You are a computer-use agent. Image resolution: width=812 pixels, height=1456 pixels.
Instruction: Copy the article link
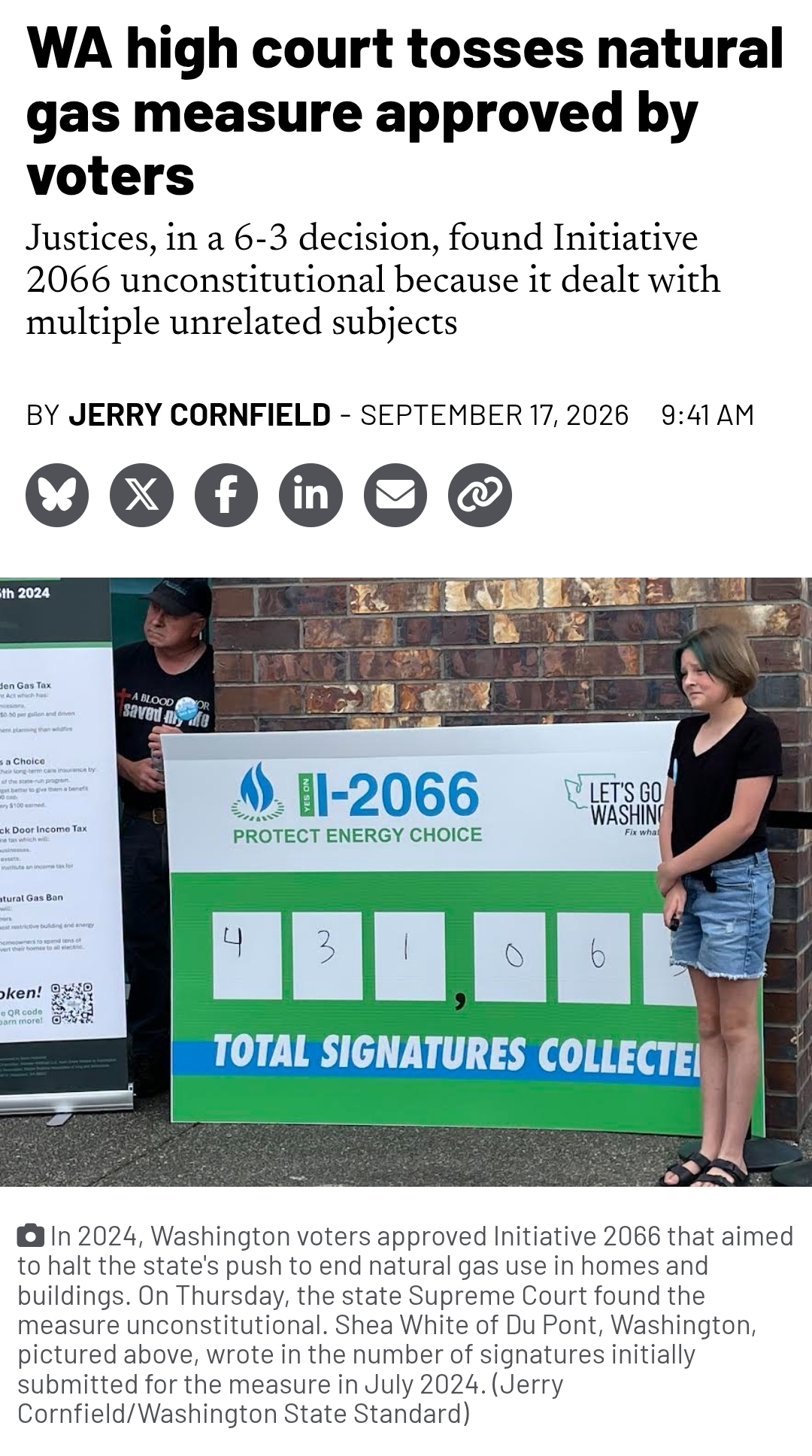480,495
